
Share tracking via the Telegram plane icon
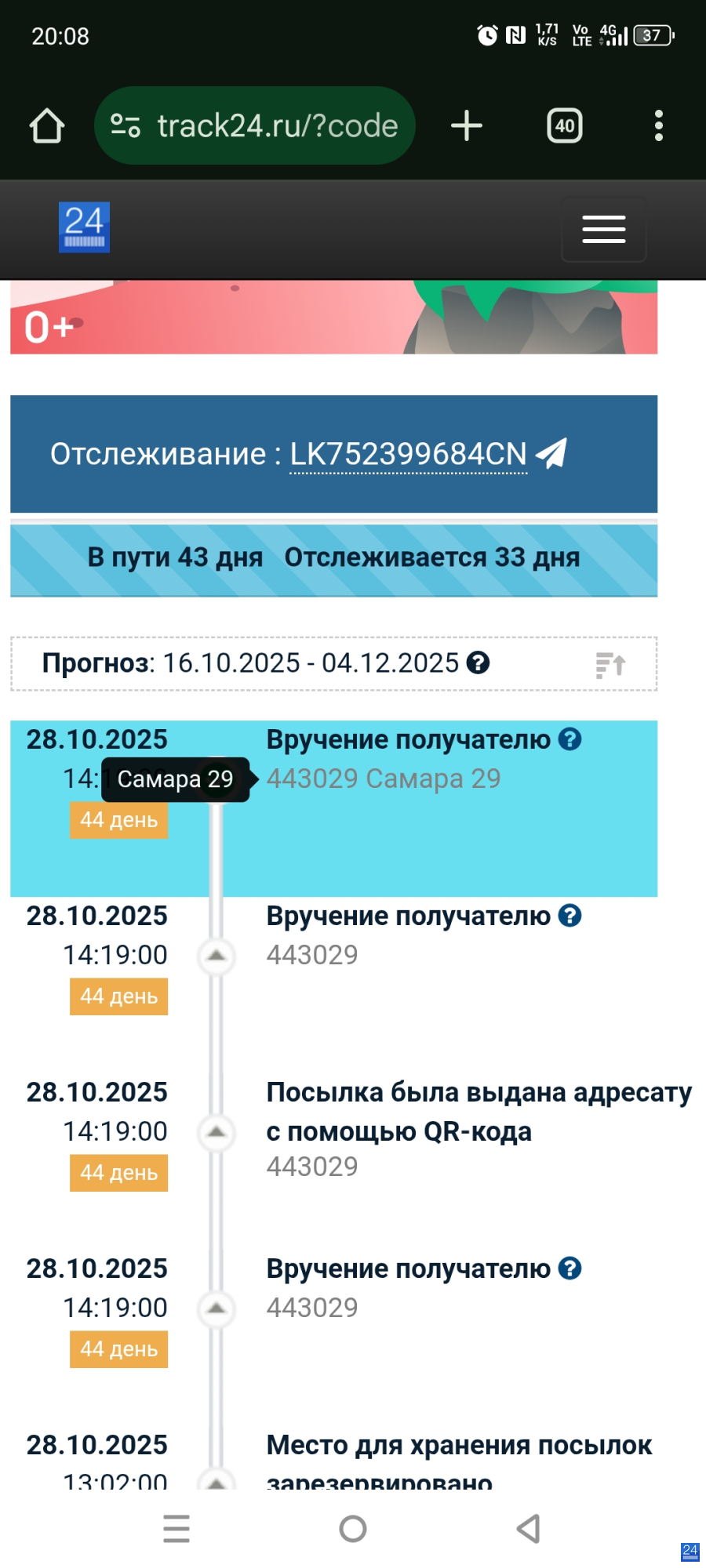551,453
